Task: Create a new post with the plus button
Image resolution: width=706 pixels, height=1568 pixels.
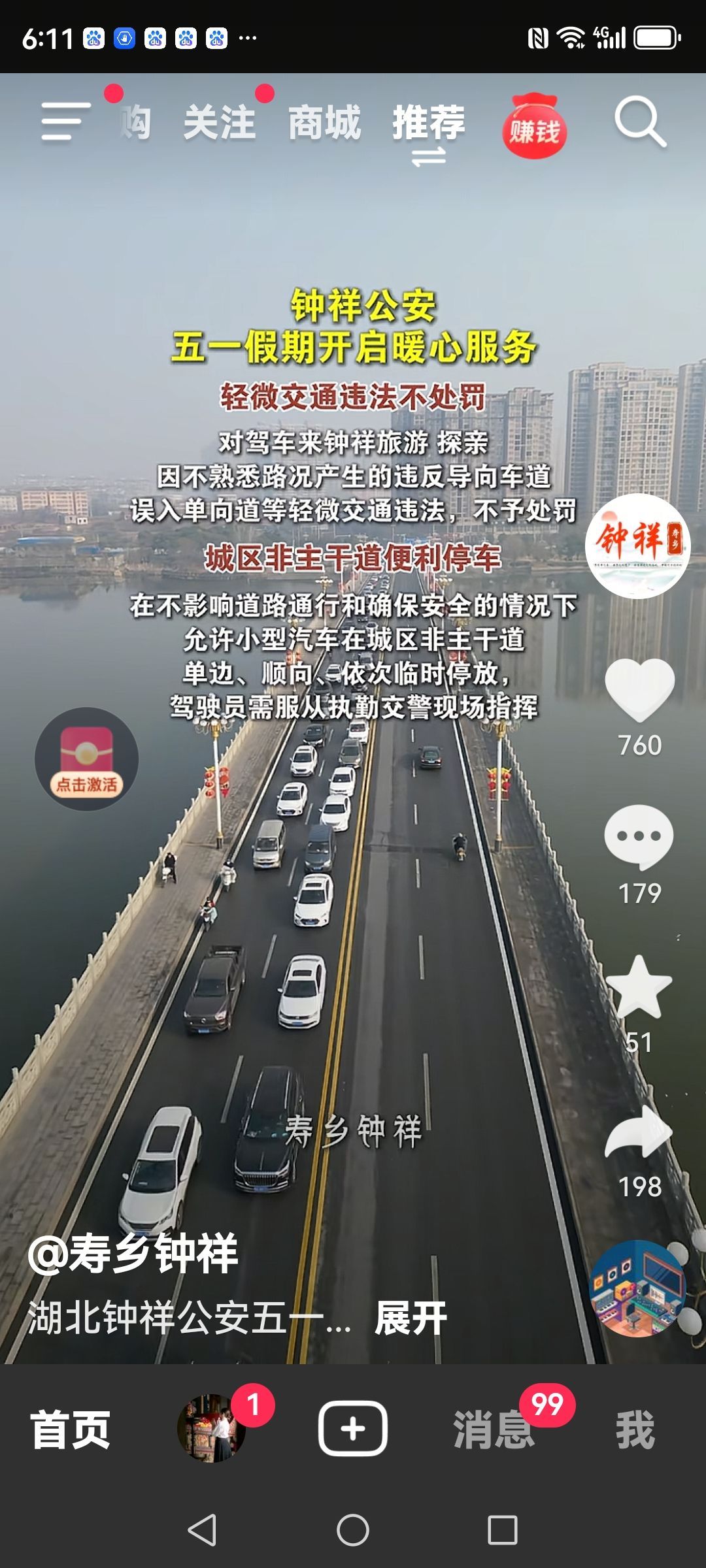Action: coord(353,1428)
